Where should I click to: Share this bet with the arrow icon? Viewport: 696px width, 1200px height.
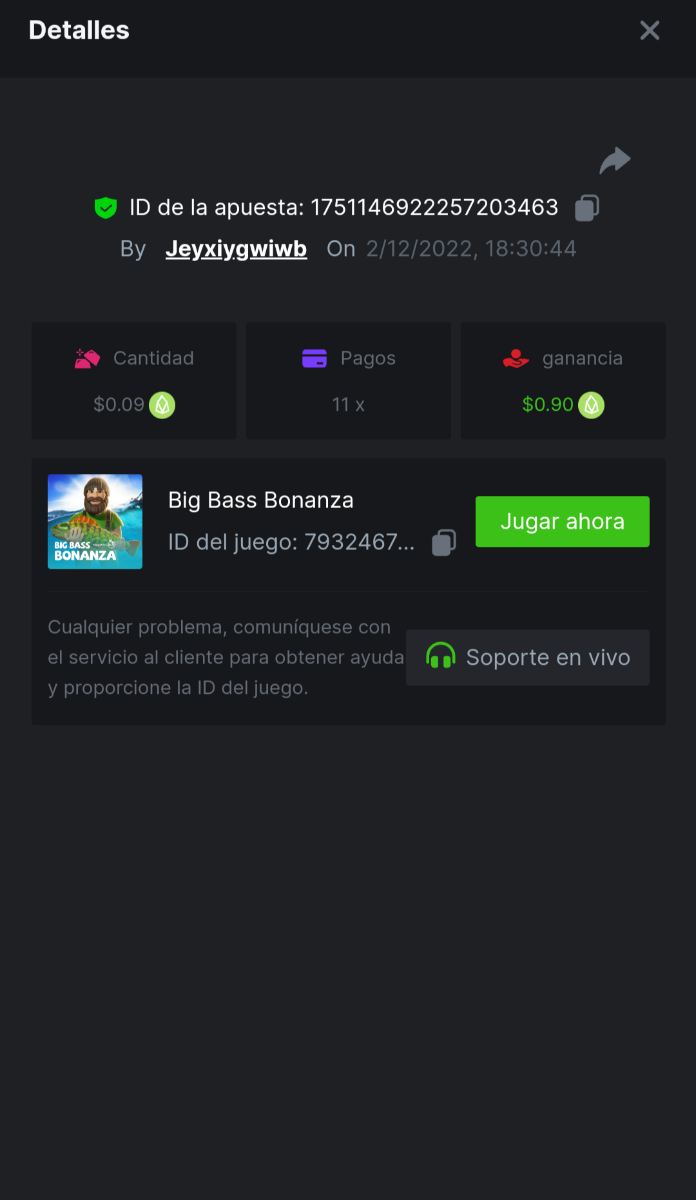coord(614,160)
